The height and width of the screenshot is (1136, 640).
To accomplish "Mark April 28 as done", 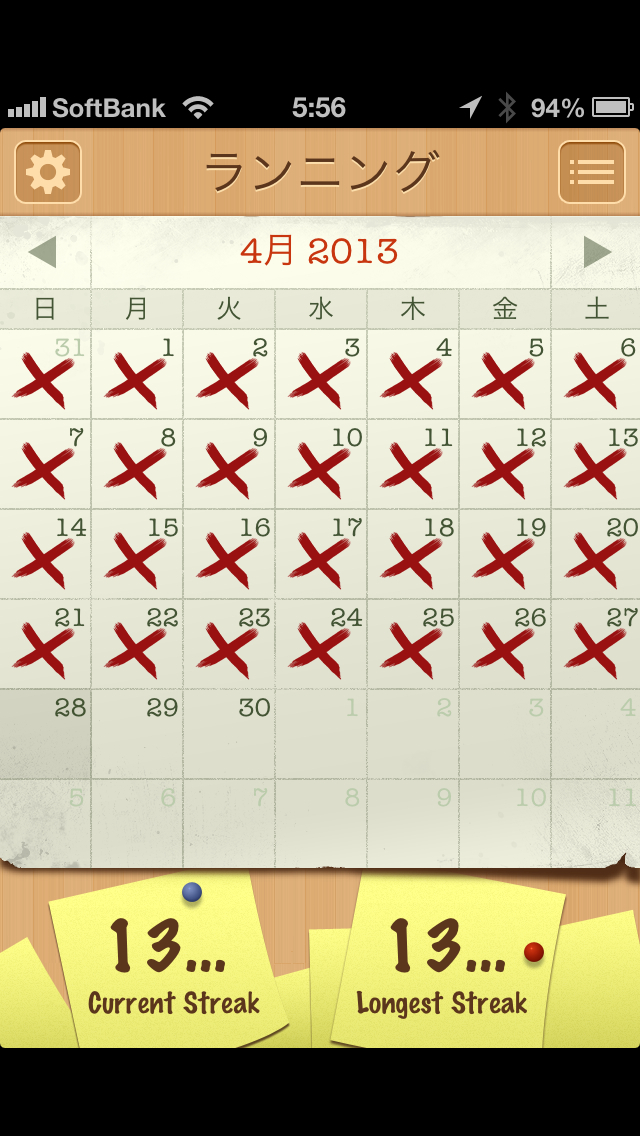I will point(46,735).
